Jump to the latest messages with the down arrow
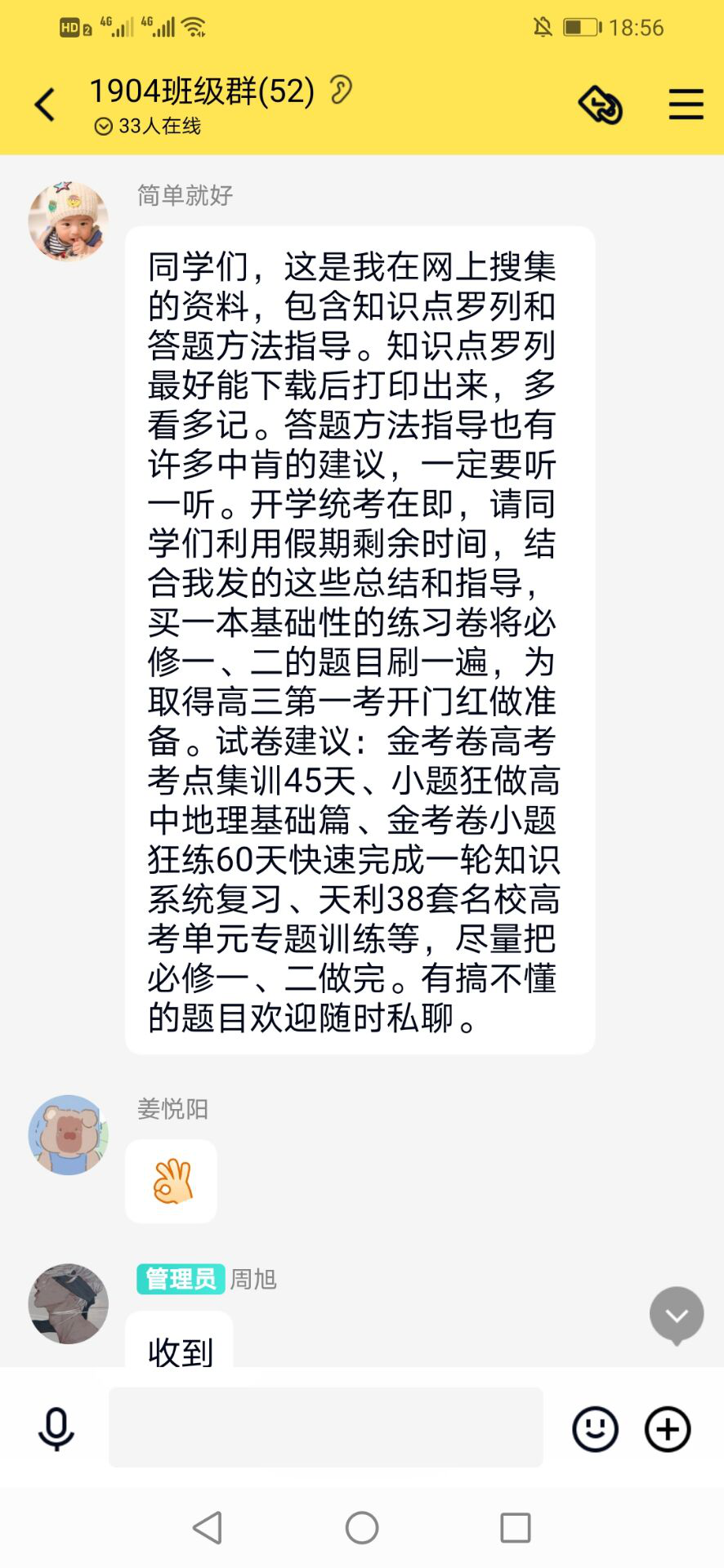Screen dimensions: 724x1568 [x=677, y=1315]
